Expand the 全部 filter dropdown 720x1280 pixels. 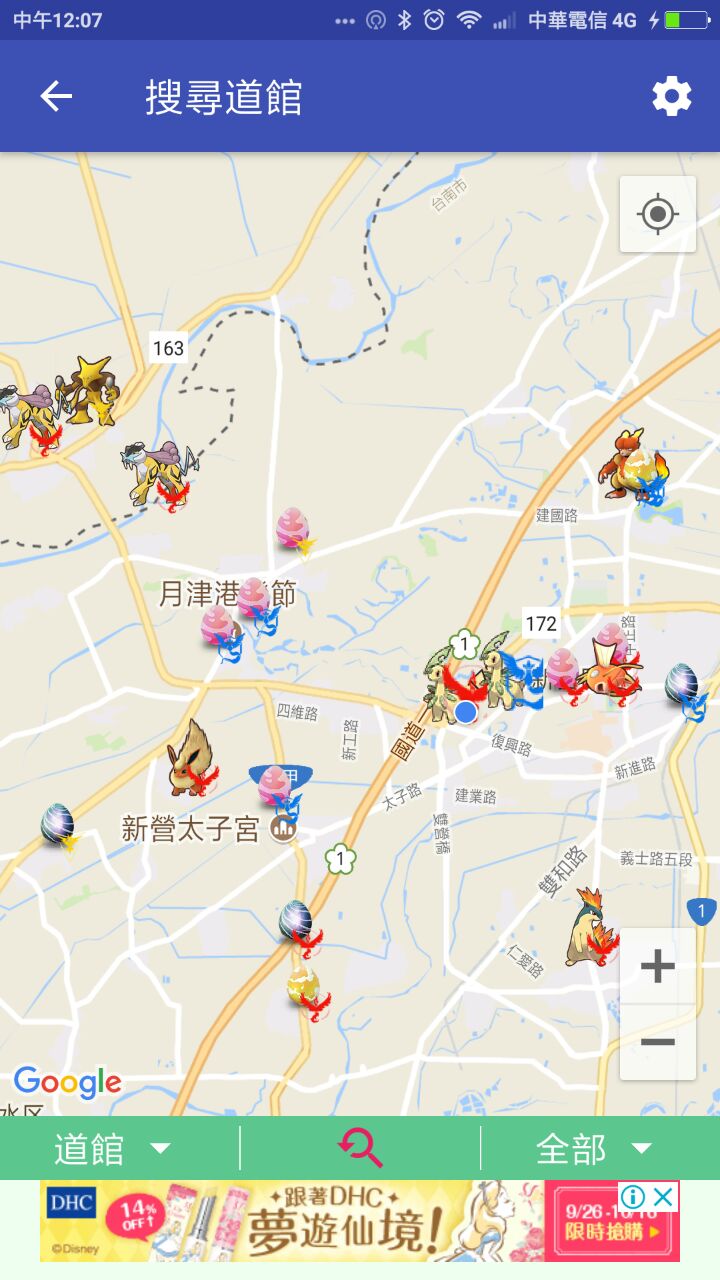594,1149
